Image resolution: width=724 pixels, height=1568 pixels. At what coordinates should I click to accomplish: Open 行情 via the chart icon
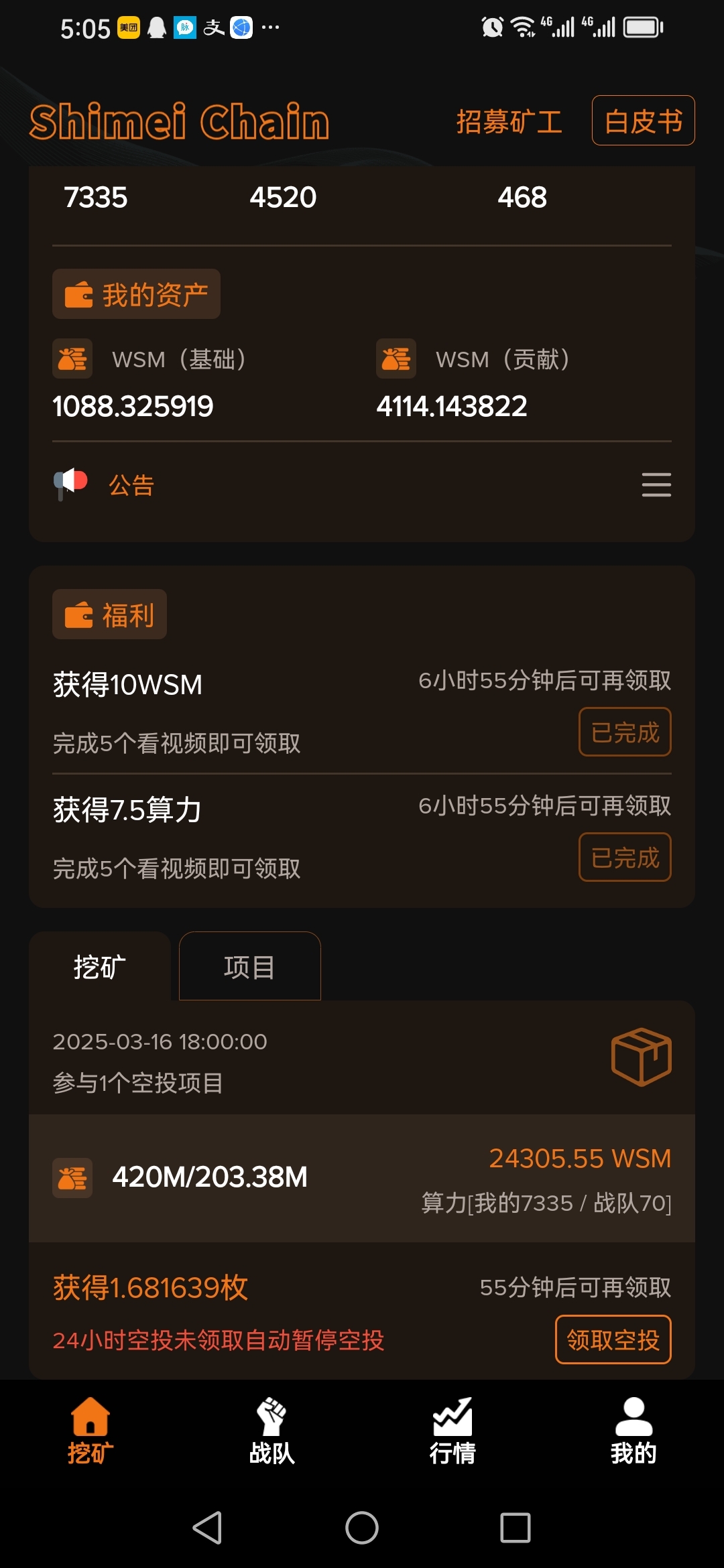[452, 1414]
